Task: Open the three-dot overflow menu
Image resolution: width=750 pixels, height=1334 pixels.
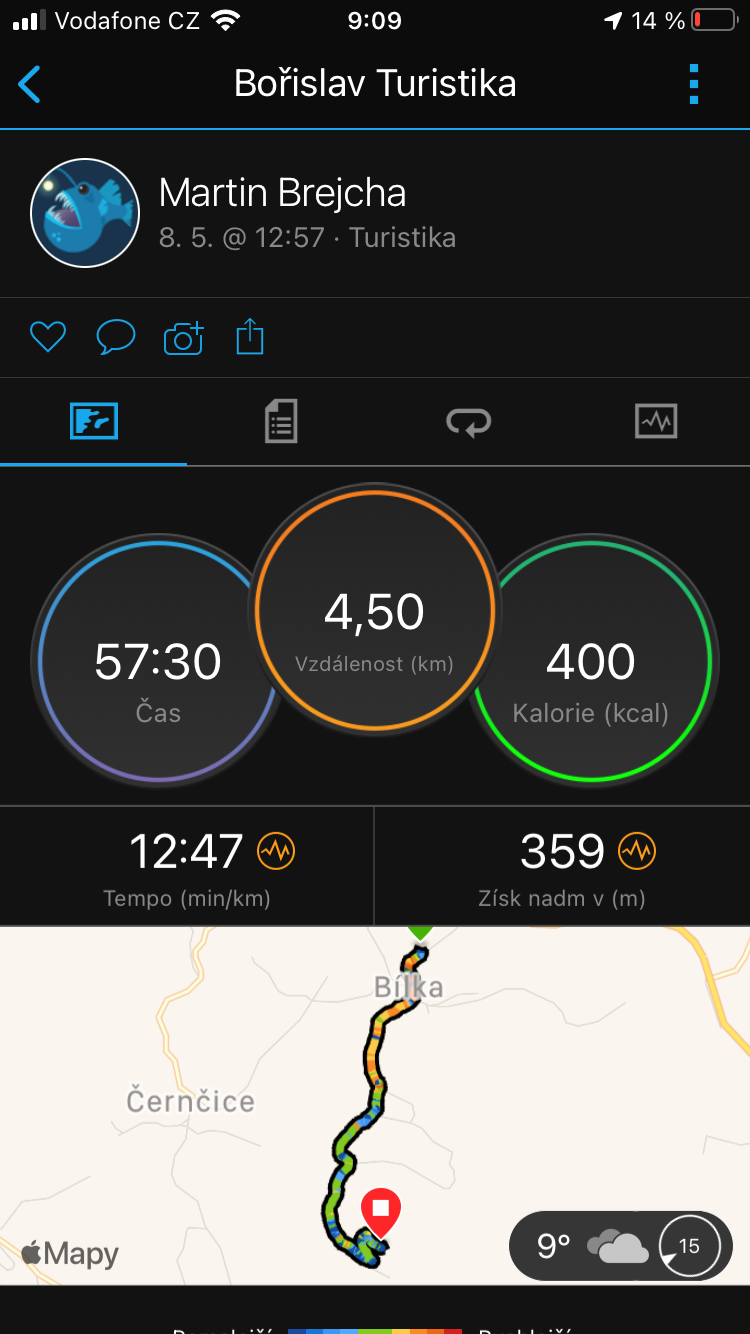Action: [x=694, y=84]
